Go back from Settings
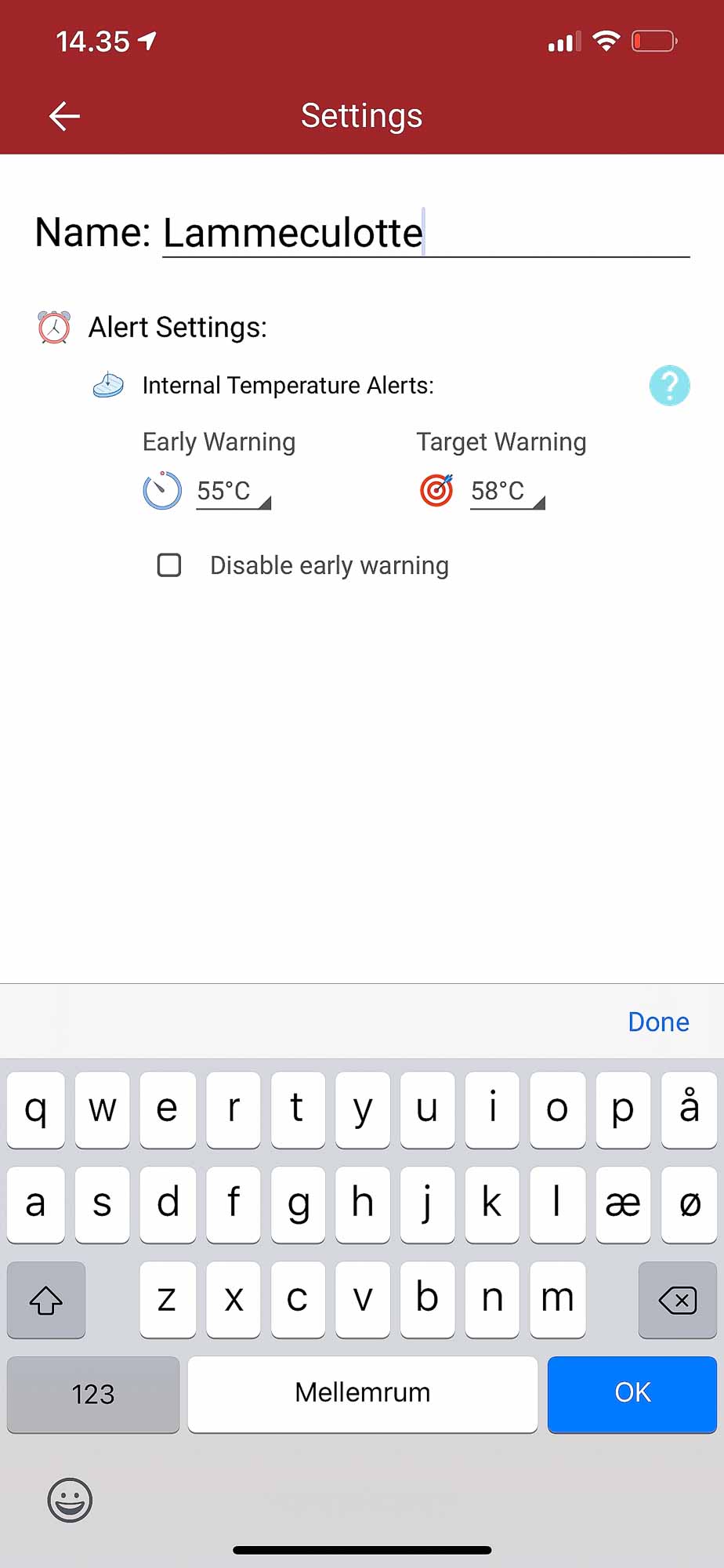The width and height of the screenshot is (724, 1568). click(x=64, y=116)
